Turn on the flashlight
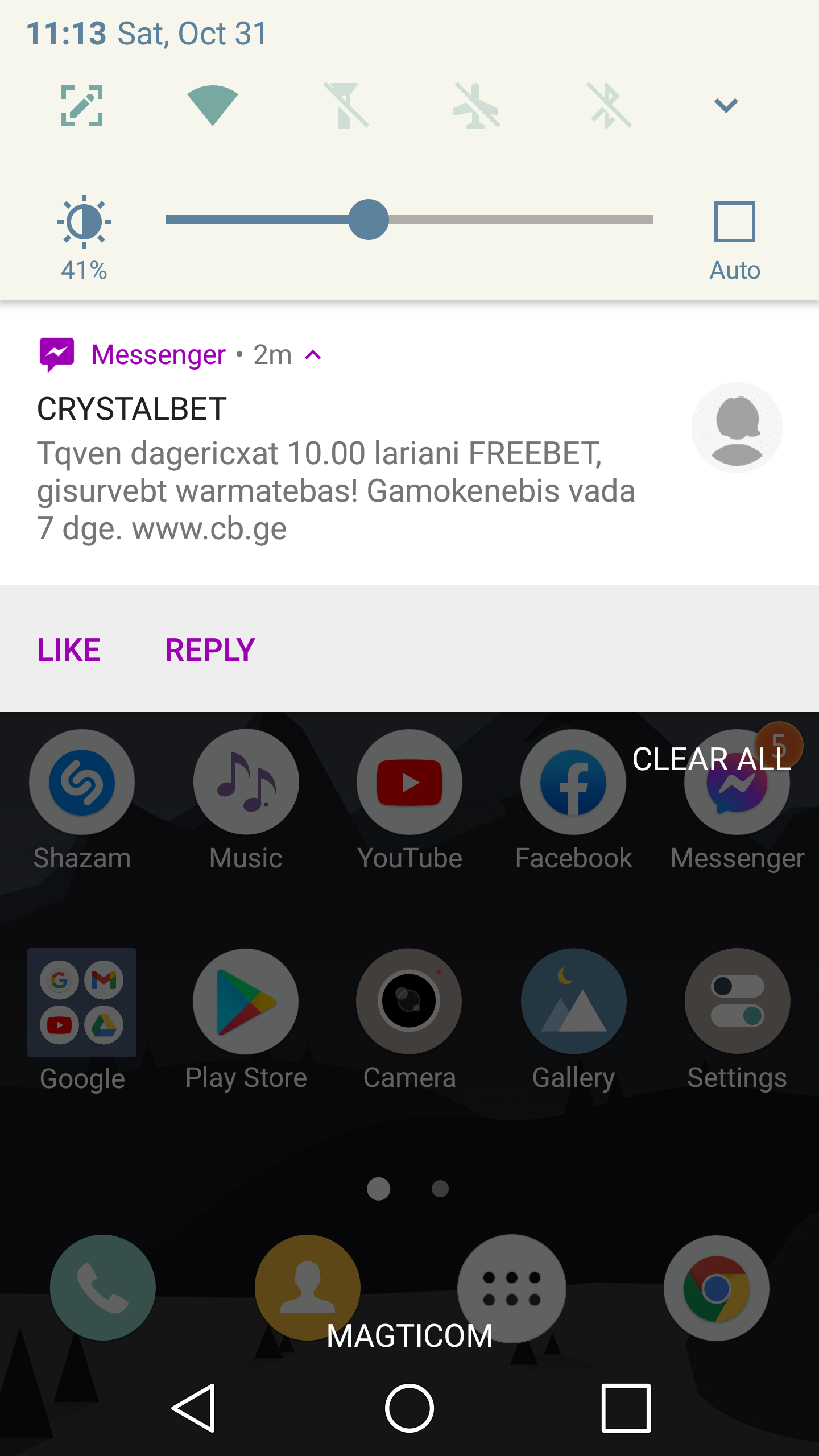819x1456 pixels. (345, 105)
